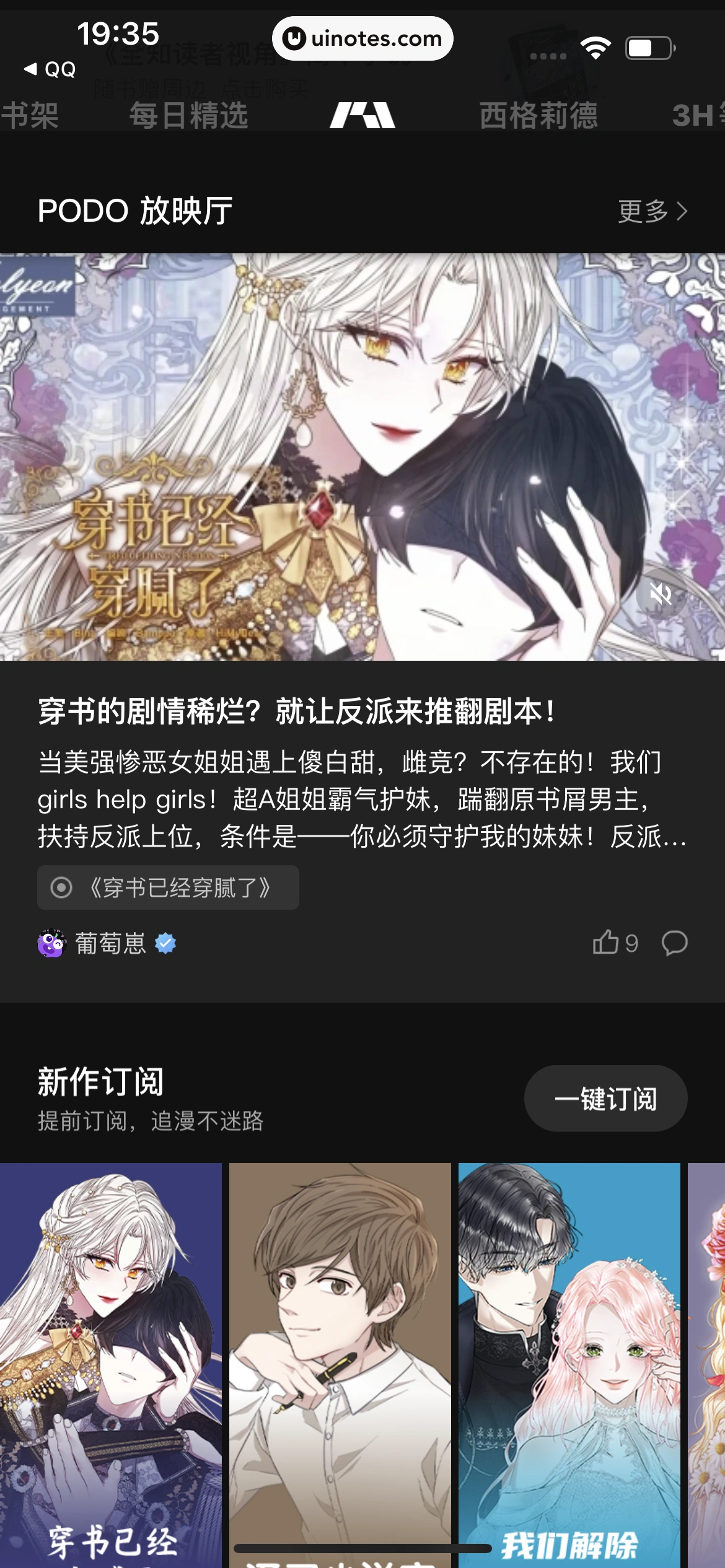Open the 《穿书已经穿腻了》 comic tag
This screenshot has height=1568, width=725.
168,887
